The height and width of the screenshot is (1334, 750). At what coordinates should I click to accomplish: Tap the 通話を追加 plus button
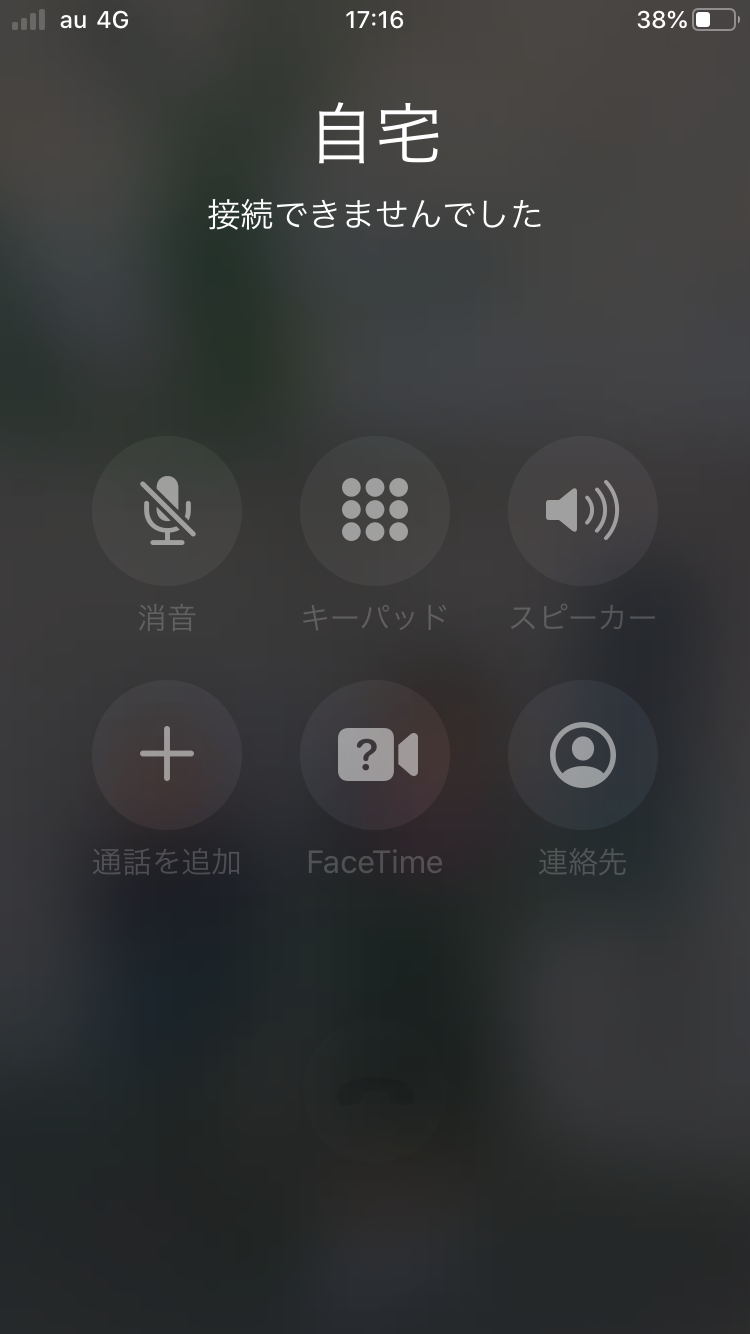click(167, 755)
